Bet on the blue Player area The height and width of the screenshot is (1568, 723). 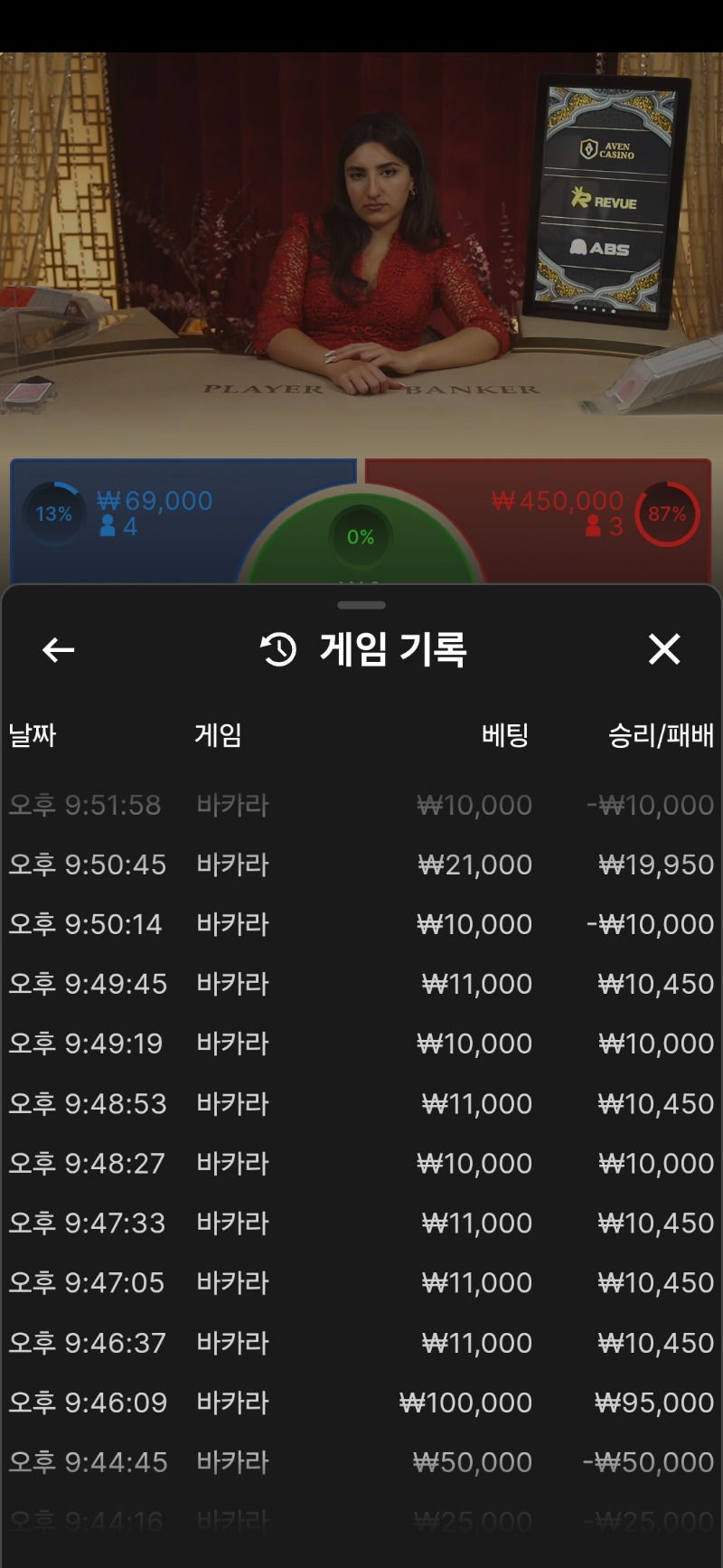point(136,520)
